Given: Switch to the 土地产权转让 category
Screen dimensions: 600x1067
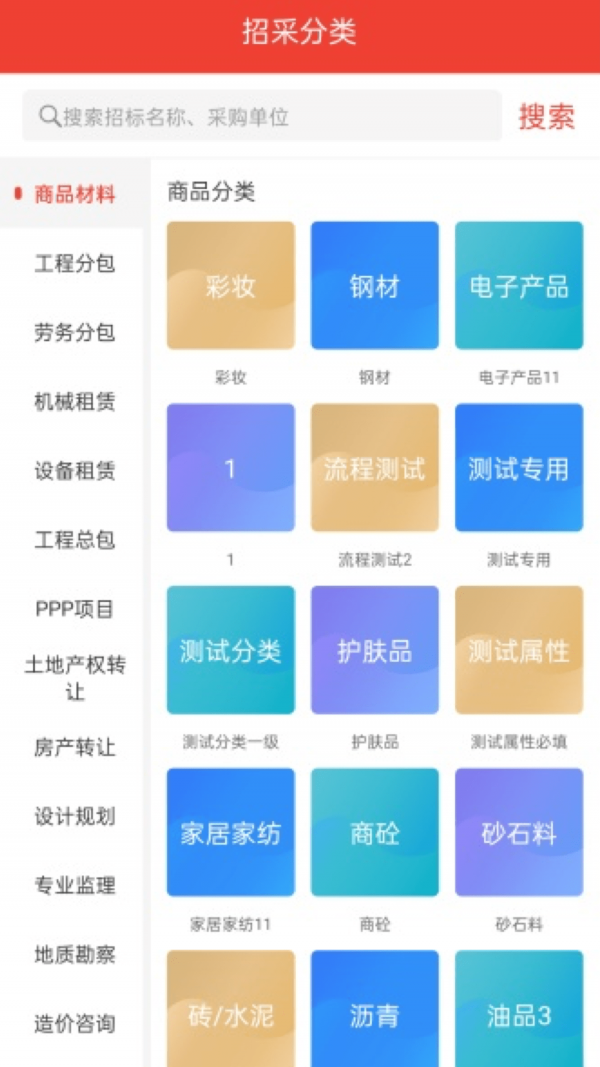Looking at the screenshot, I should 75,678.
